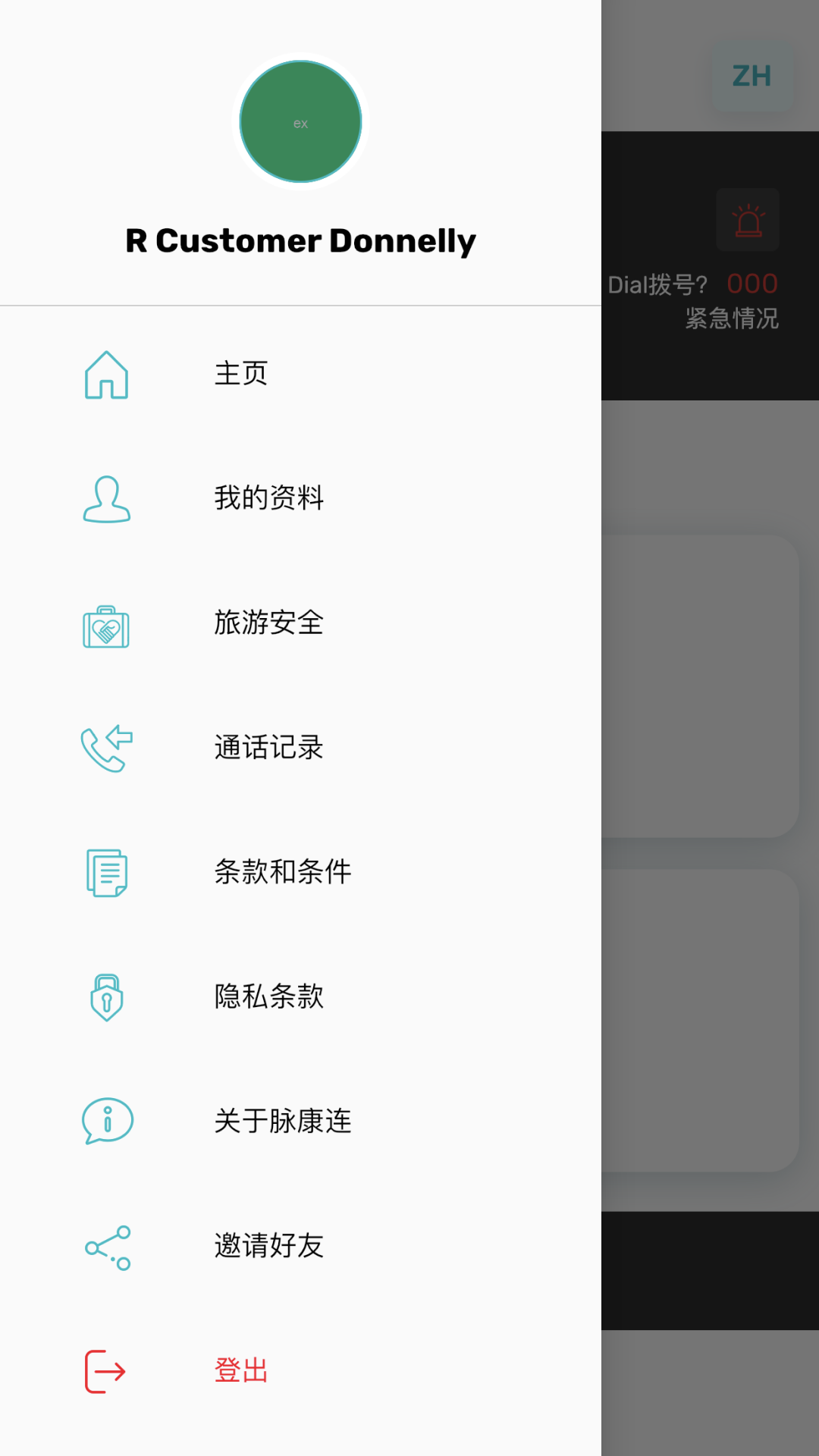Click the red emergency siren icon

[x=748, y=220]
